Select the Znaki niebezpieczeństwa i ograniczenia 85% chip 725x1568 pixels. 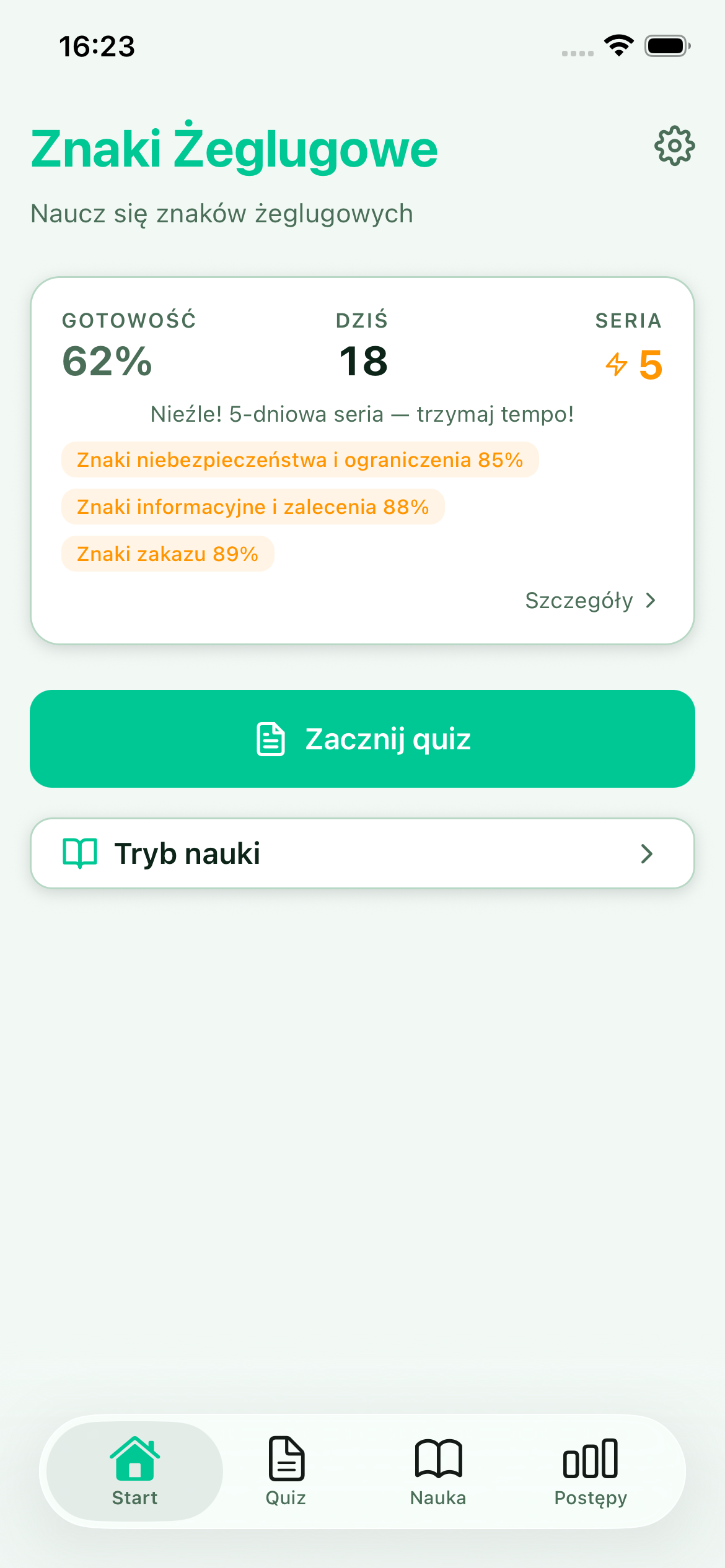[299, 460]
